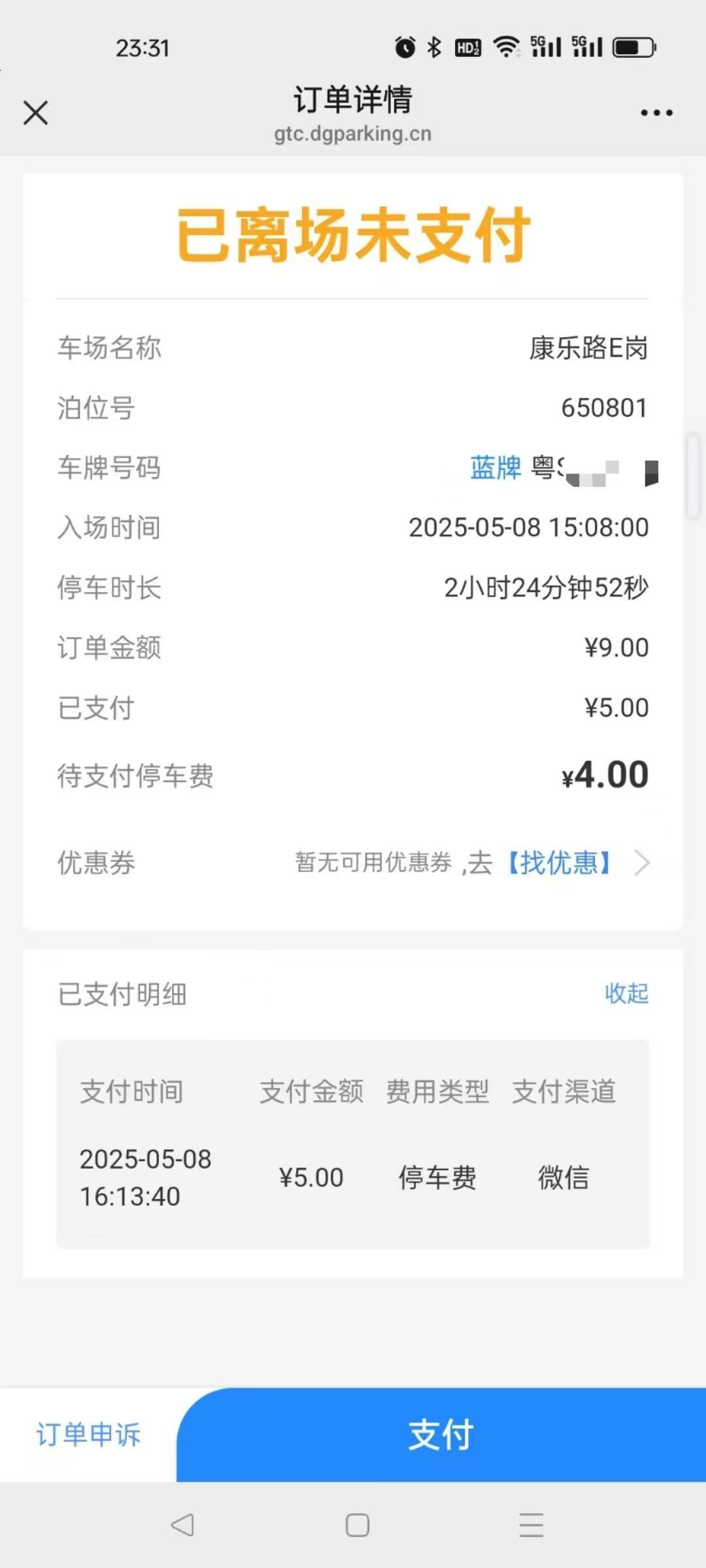Screen dimensions: 706x1568
Task: Tap 订单申诉 to appeal the order
Action: (x=88, y=1434)
